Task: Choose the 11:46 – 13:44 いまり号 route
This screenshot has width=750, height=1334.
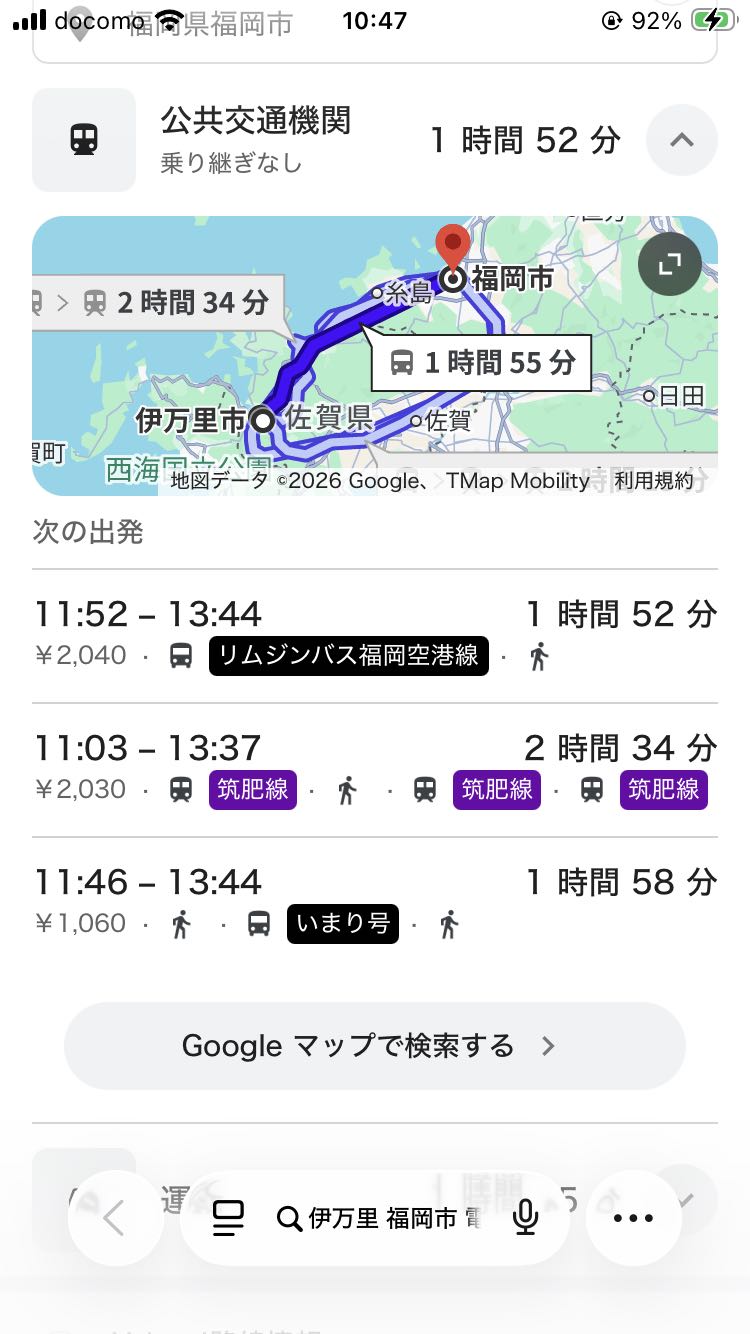Action: click(x=375, y=903)
